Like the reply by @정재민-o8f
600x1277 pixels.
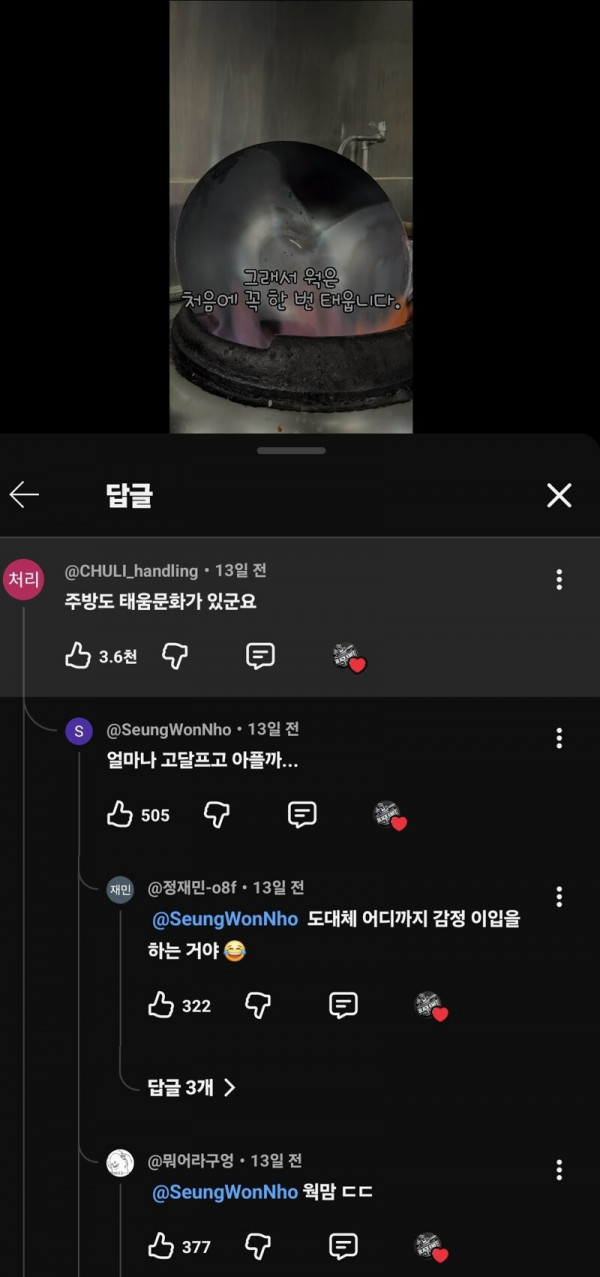pyautogui.click(x=161, y=1005)
